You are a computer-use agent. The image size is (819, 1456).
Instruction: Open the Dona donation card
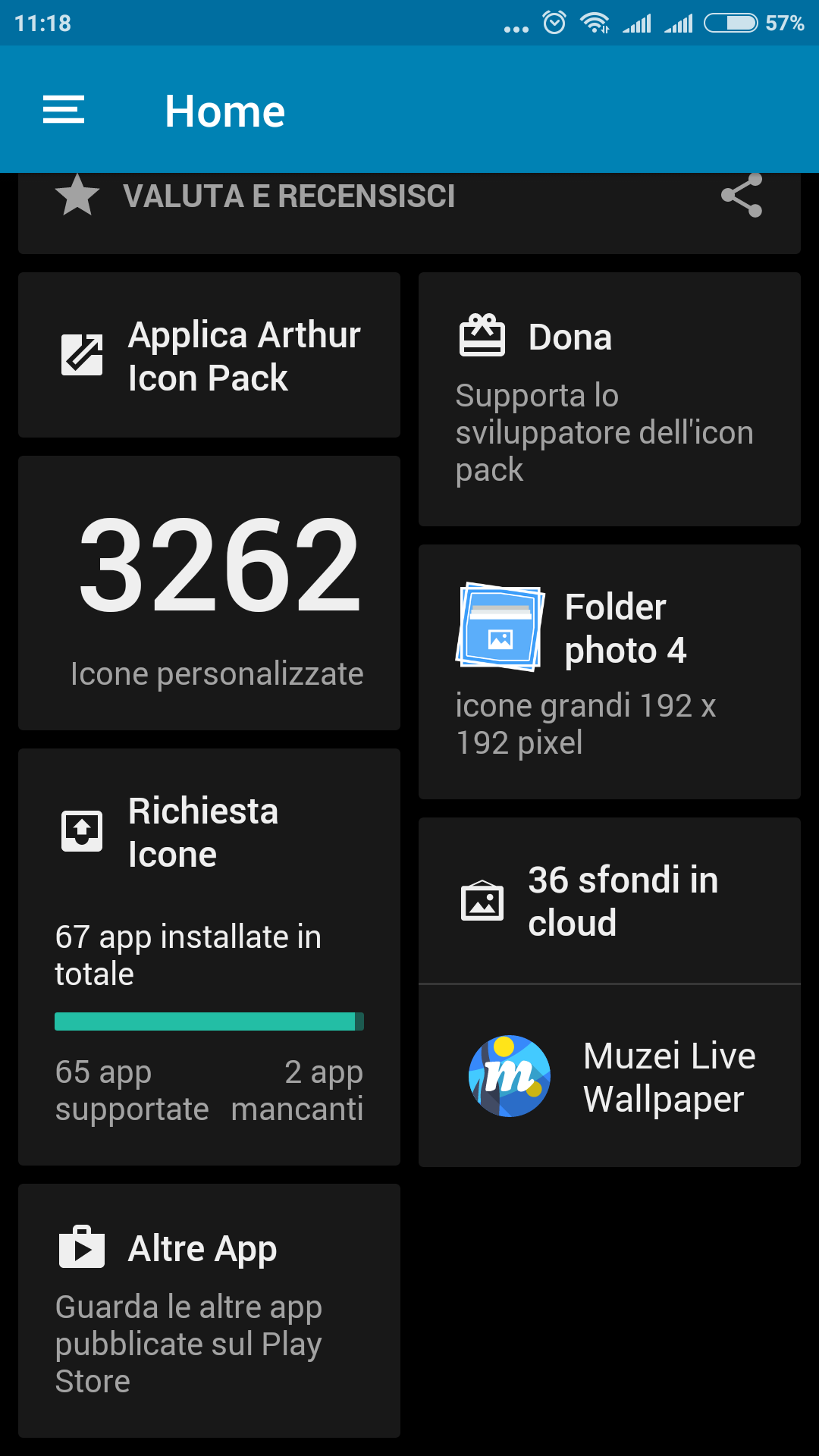pyautogui.click(x=609, y=400)
